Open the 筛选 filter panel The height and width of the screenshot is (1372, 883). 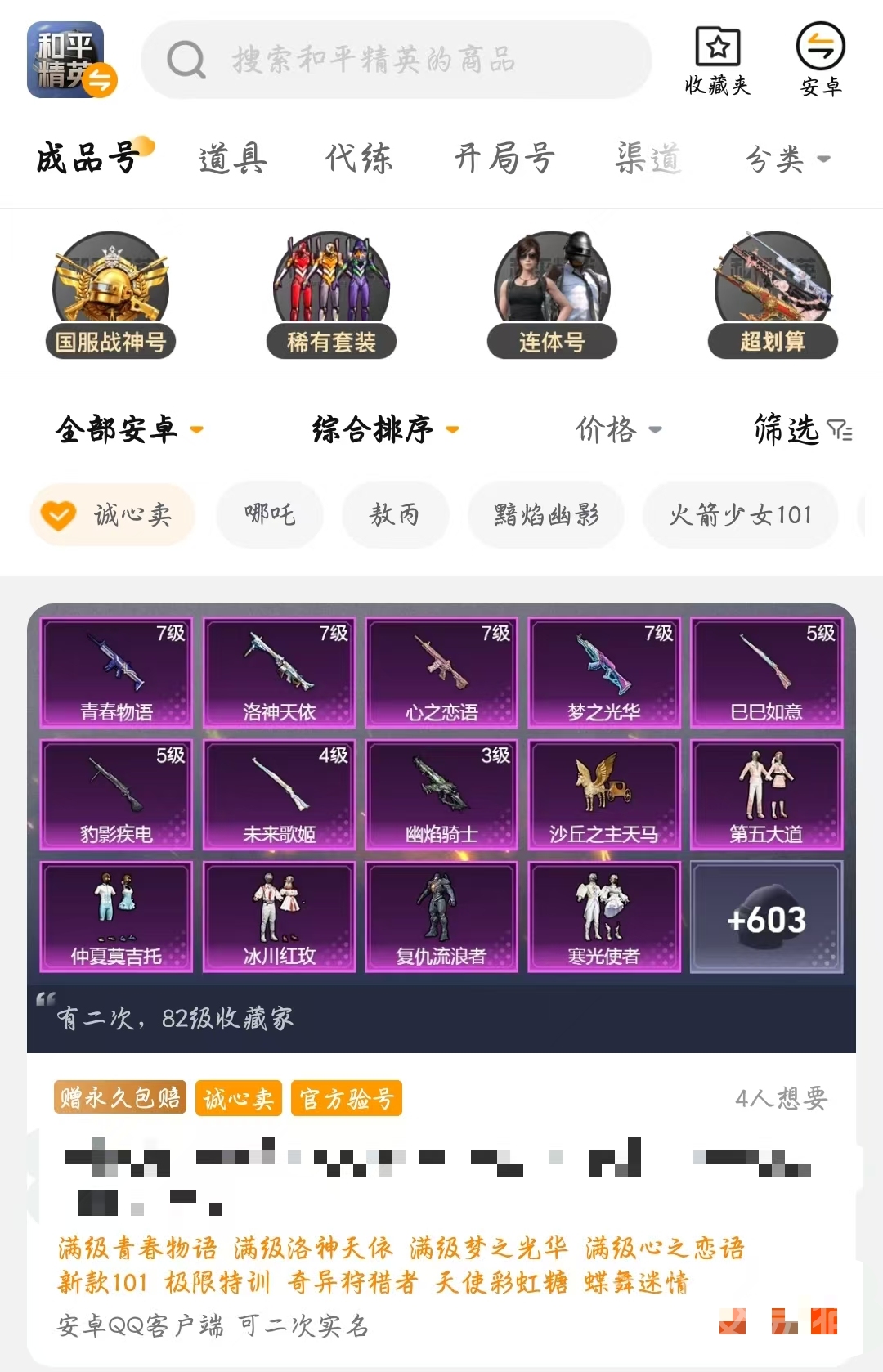point(801,428)
